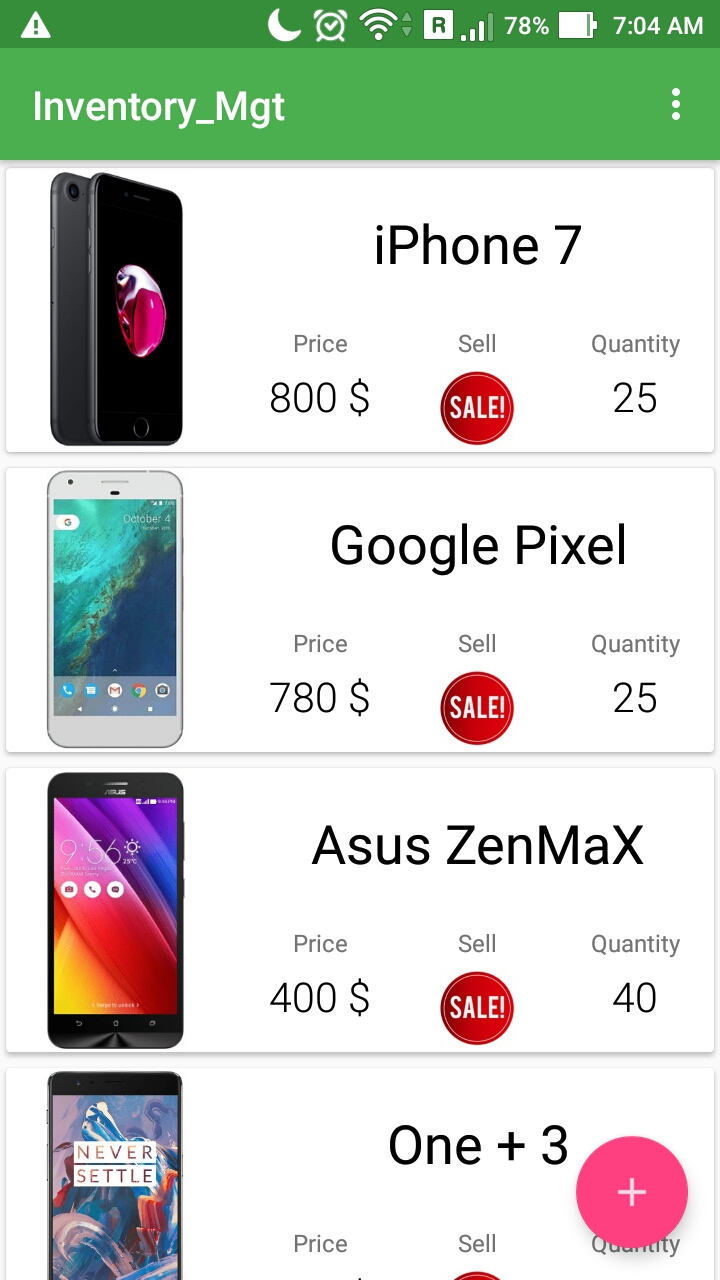Tap the Sale button for Google Pixel

click(477, 708)
